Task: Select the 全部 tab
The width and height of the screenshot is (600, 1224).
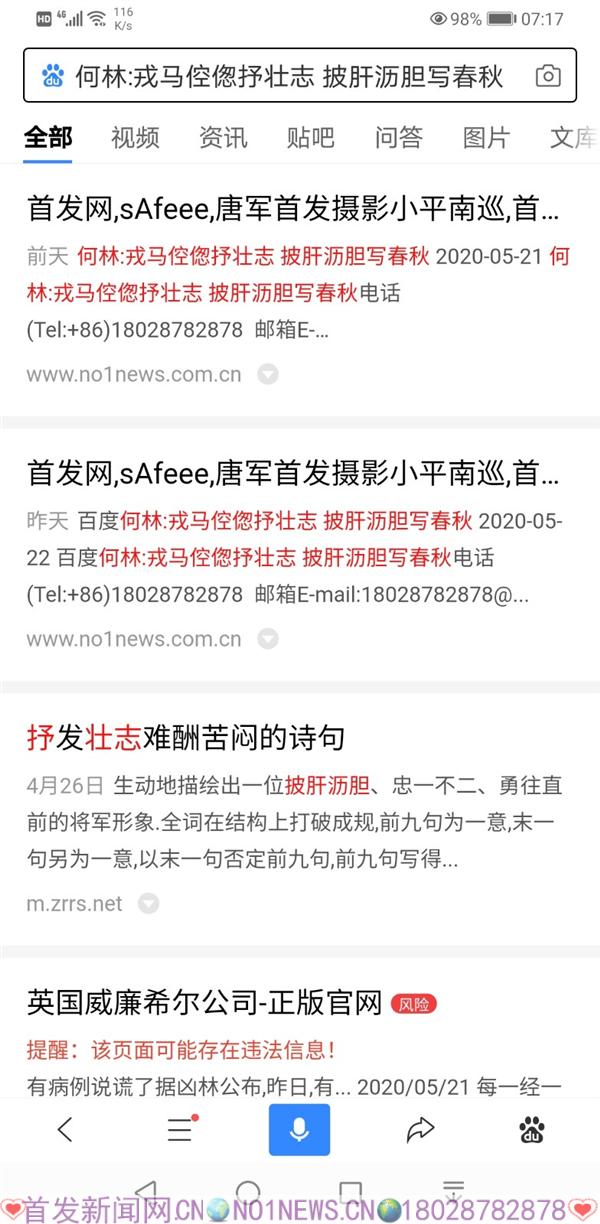Action: (x=48, y=138)
